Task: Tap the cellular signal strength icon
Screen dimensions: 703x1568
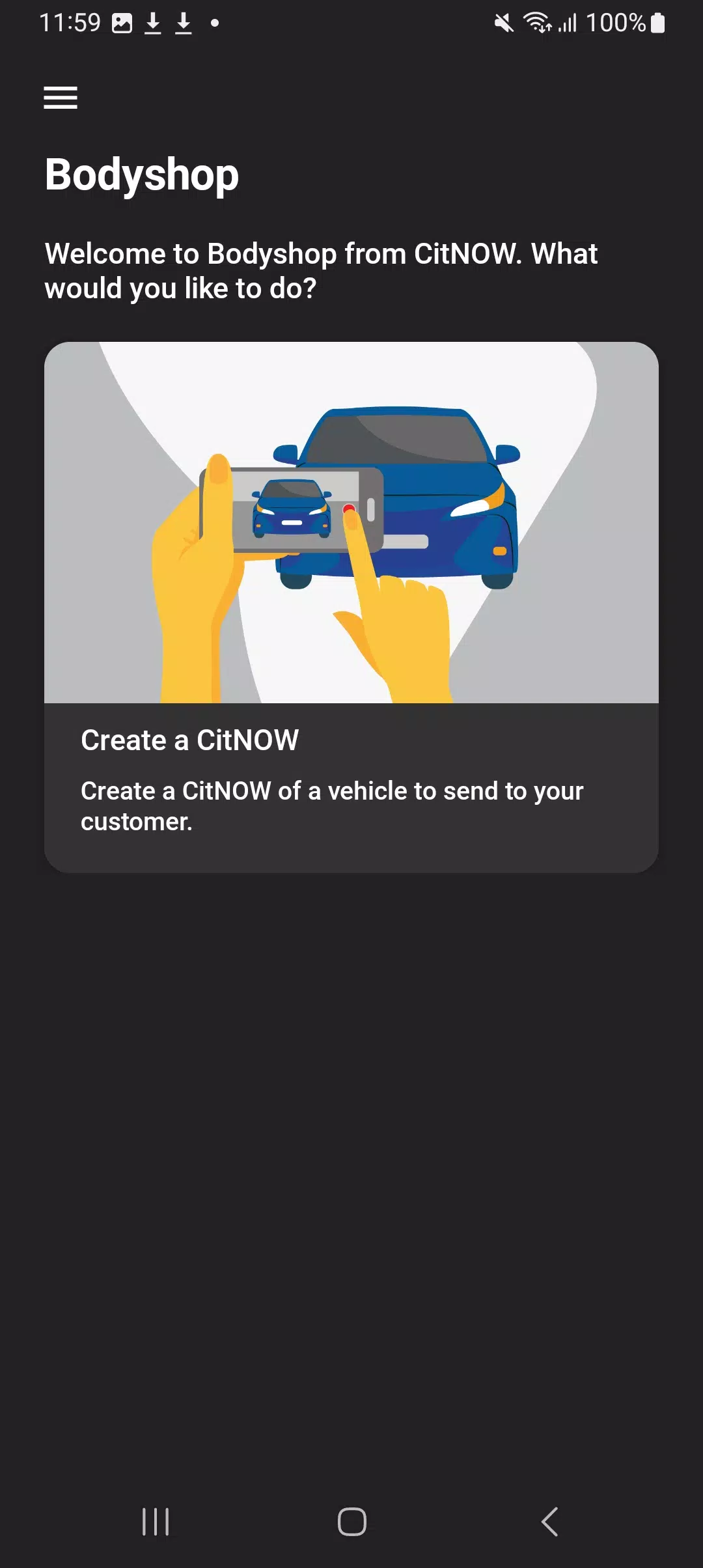Action: click(568, 23)
